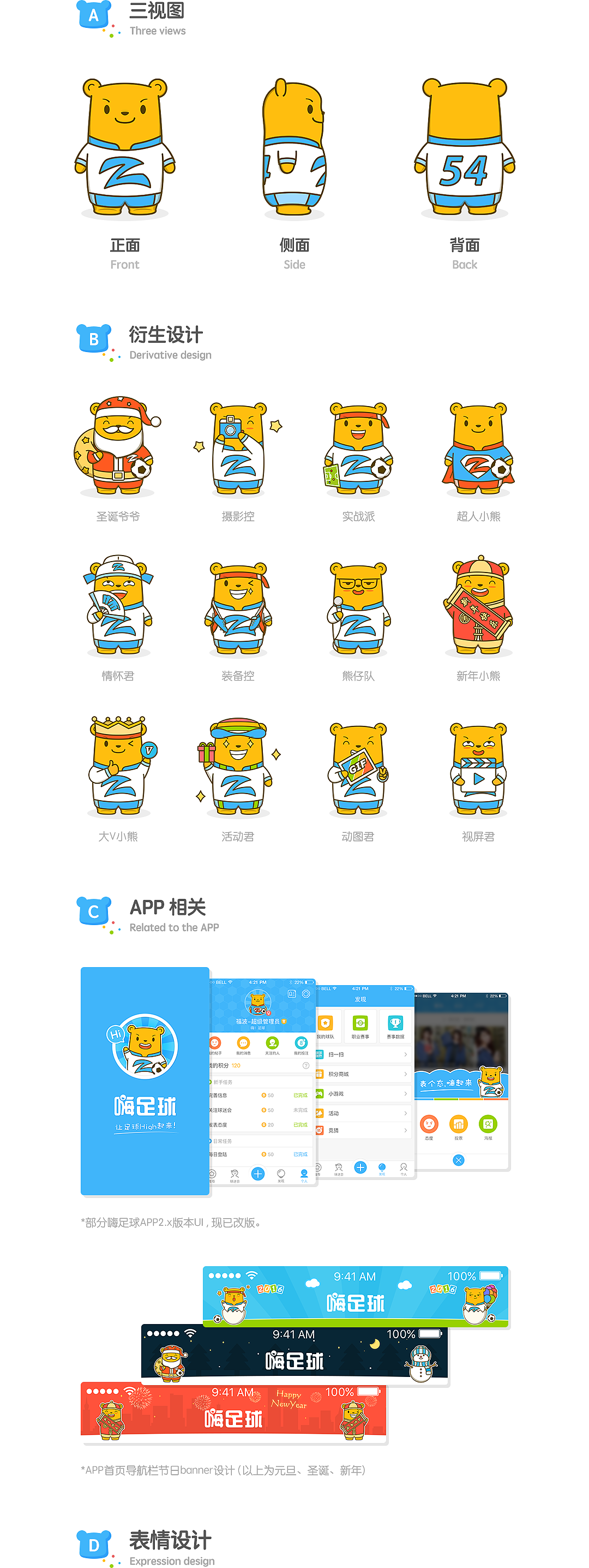Tap the X button on the 表个态 sheet
The image size is (589, 1568).
tap(459, 1160)
